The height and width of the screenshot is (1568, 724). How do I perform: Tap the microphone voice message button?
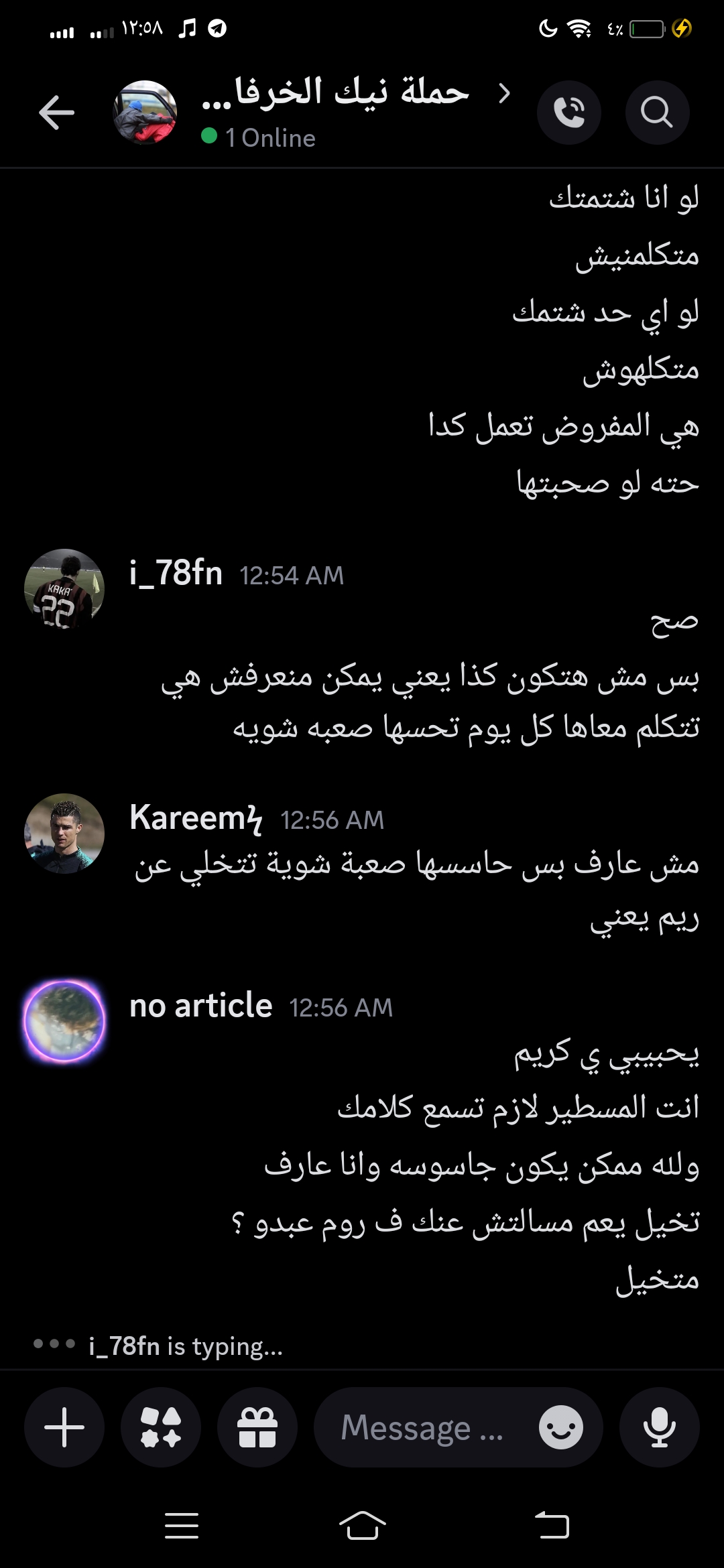click(x=659, y=1427)
